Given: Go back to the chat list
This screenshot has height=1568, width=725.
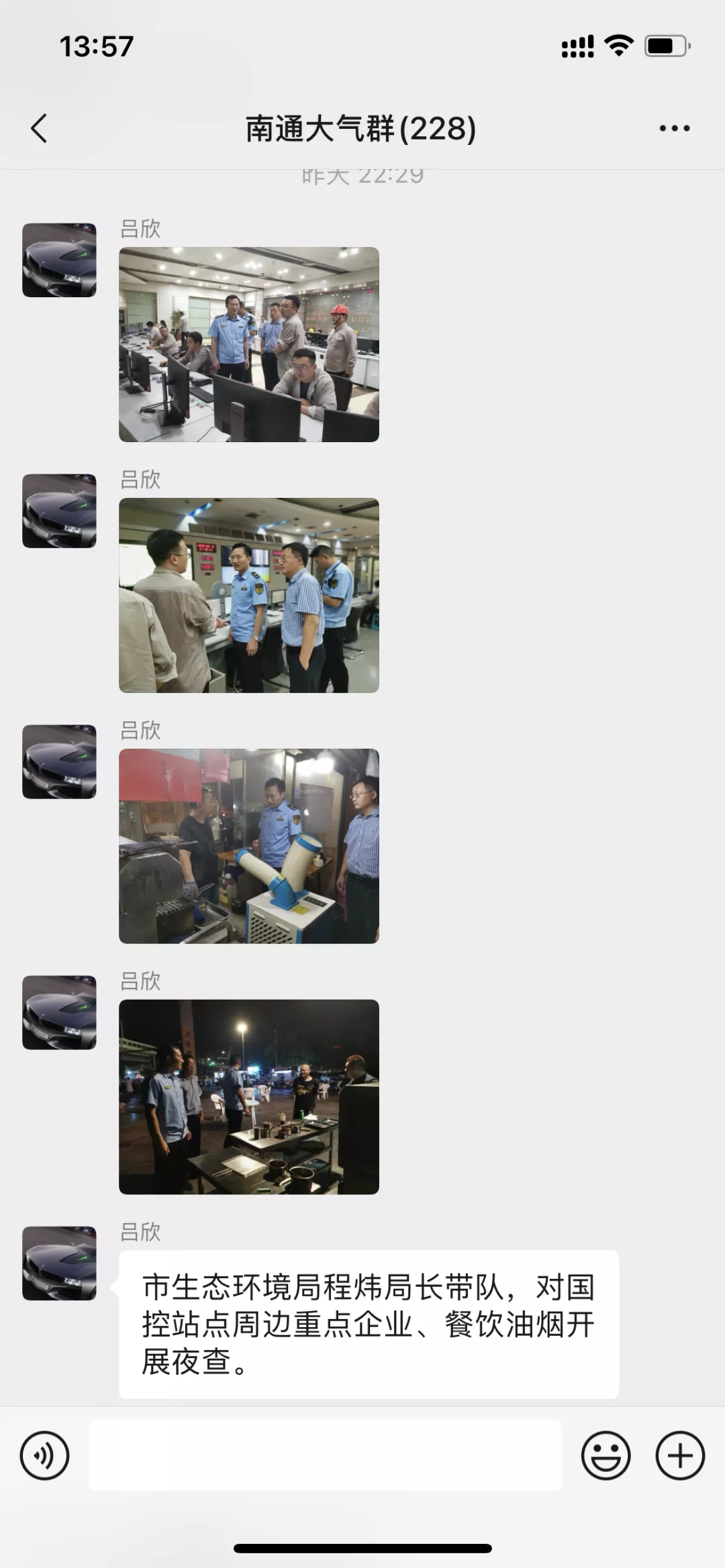Looking at the screenshot, I should tap(39, 128).
